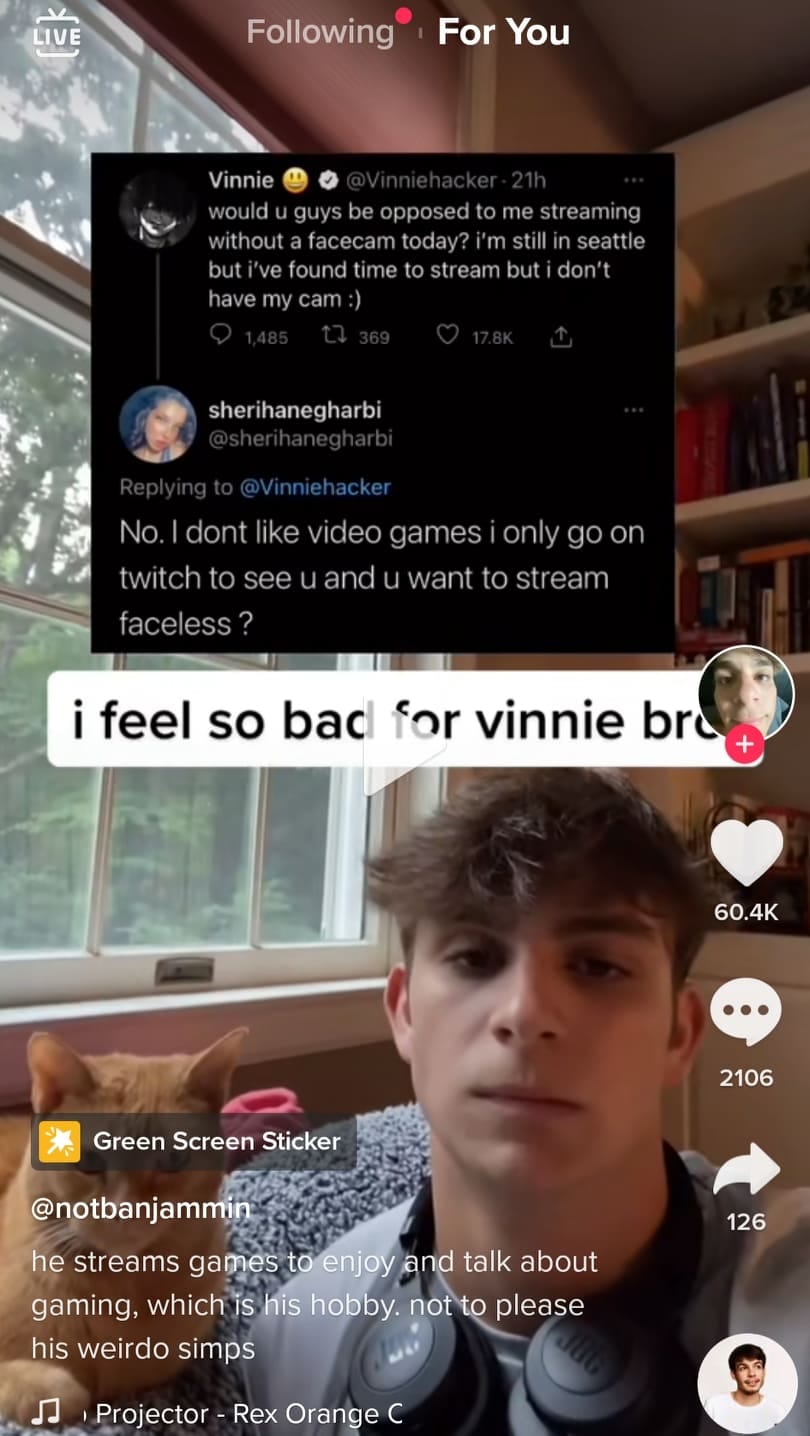Open the spinning sound disc
The height and width of the screenshot is (1436, 810).
[746, 1384]
